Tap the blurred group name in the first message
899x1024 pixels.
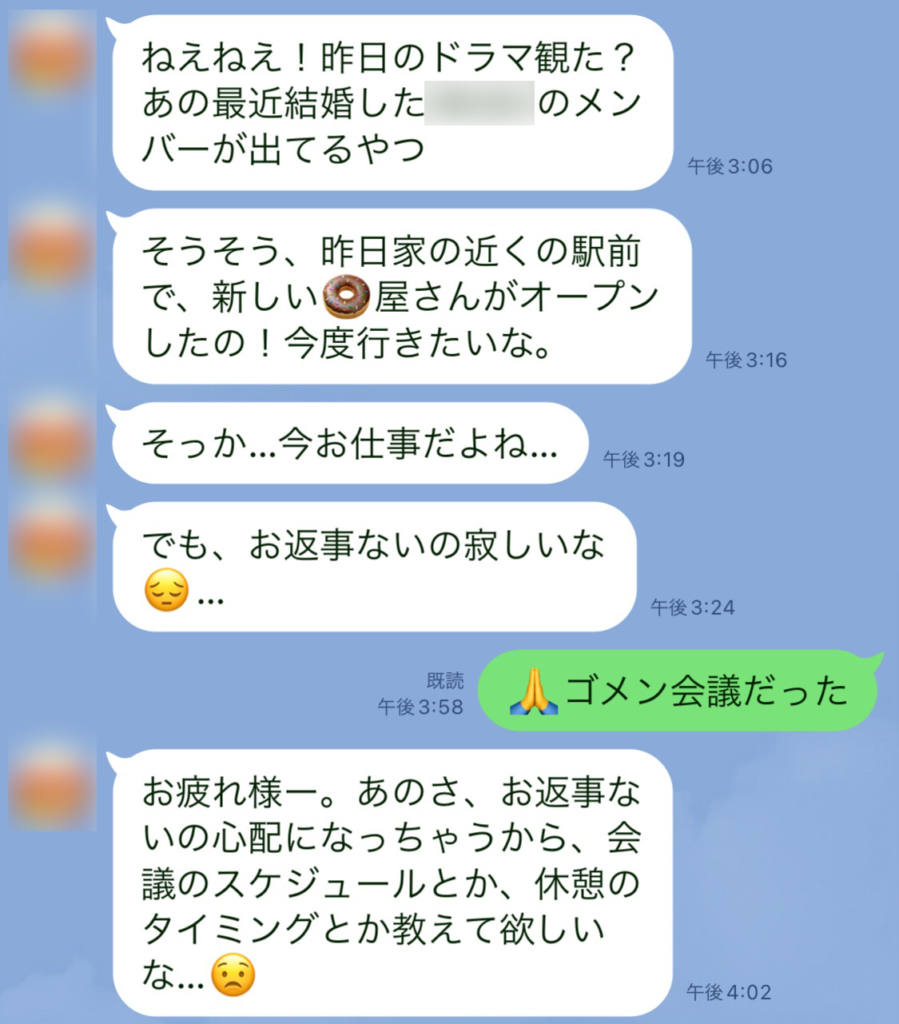pyautogui.click(x=480, y=103)
